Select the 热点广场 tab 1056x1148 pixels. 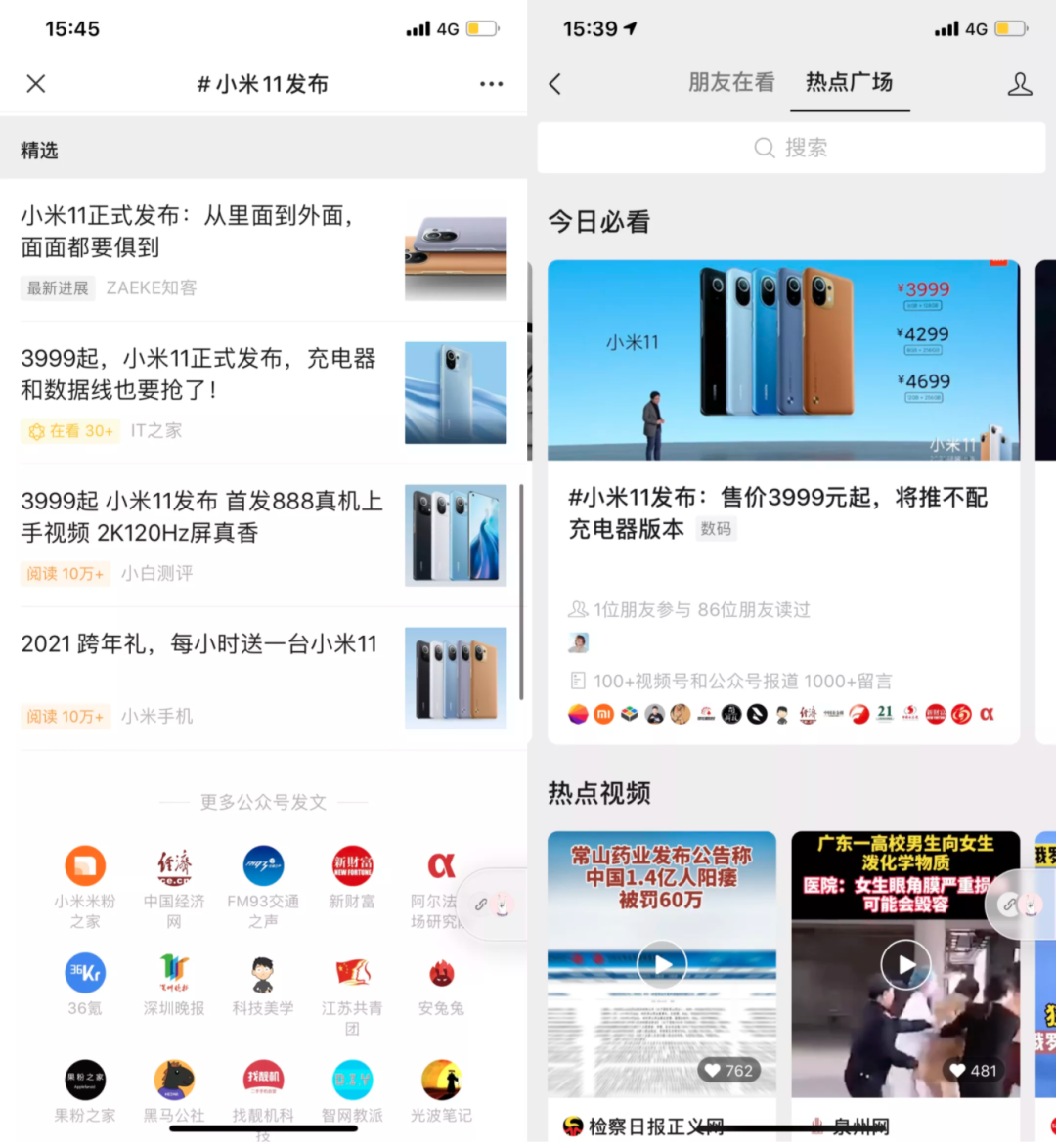coord(849,83)
